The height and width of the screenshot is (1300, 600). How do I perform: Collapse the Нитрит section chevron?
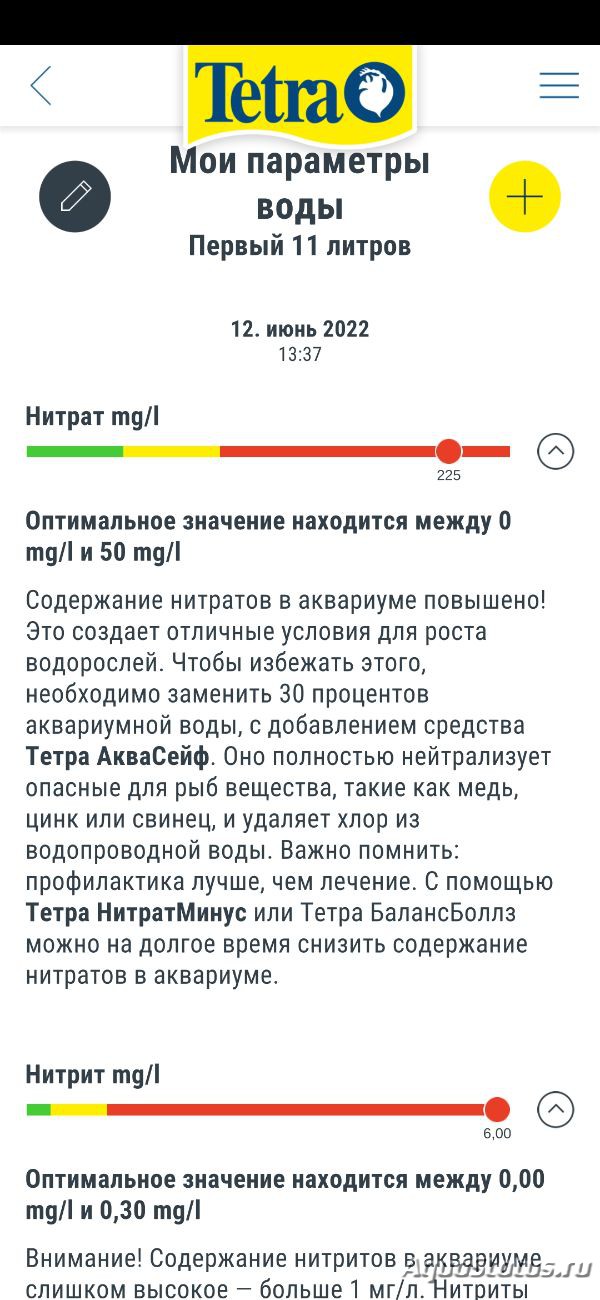pos(556,1110)
